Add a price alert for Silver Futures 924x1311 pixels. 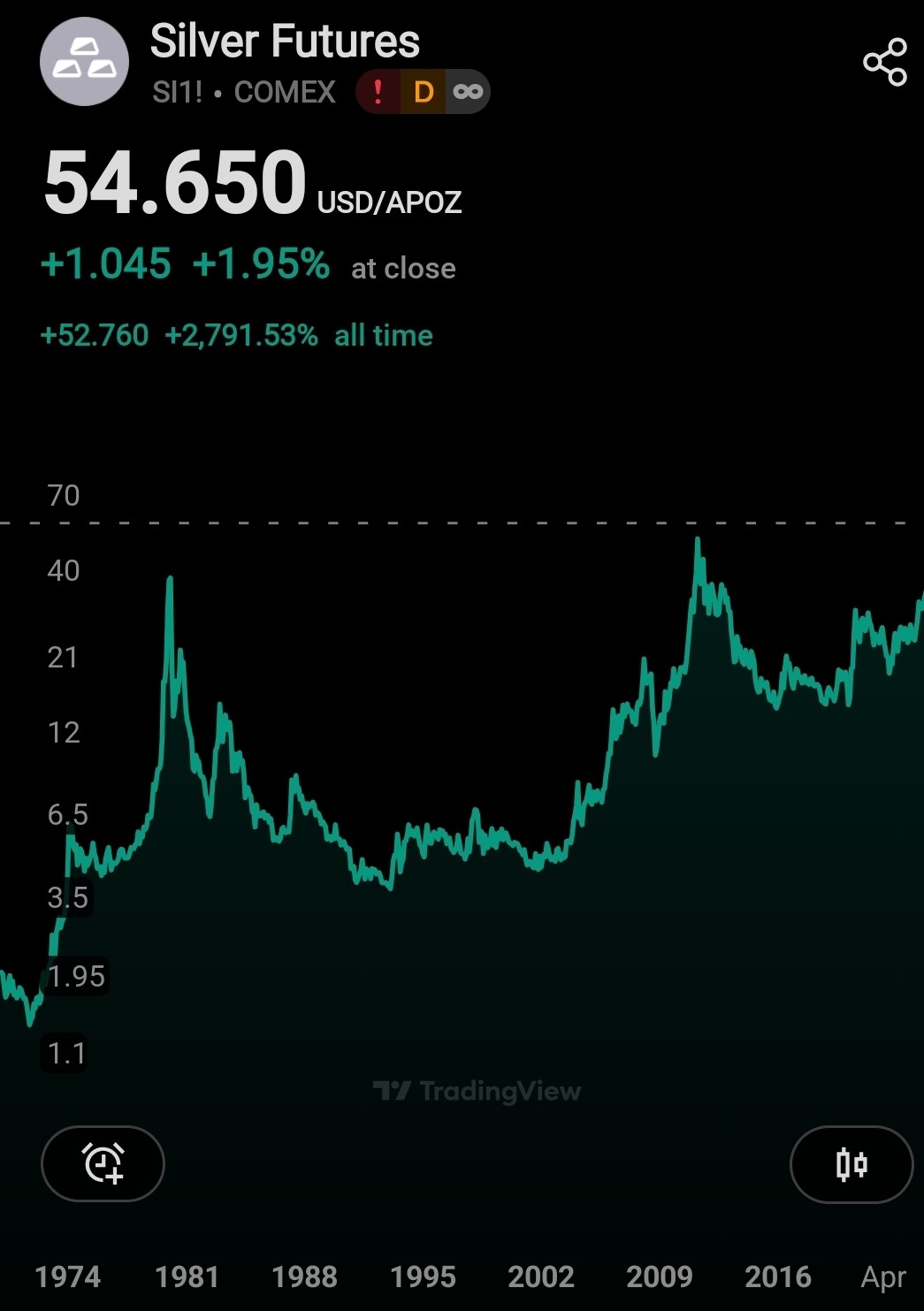pyautogui.click(x=103, y=1163)
